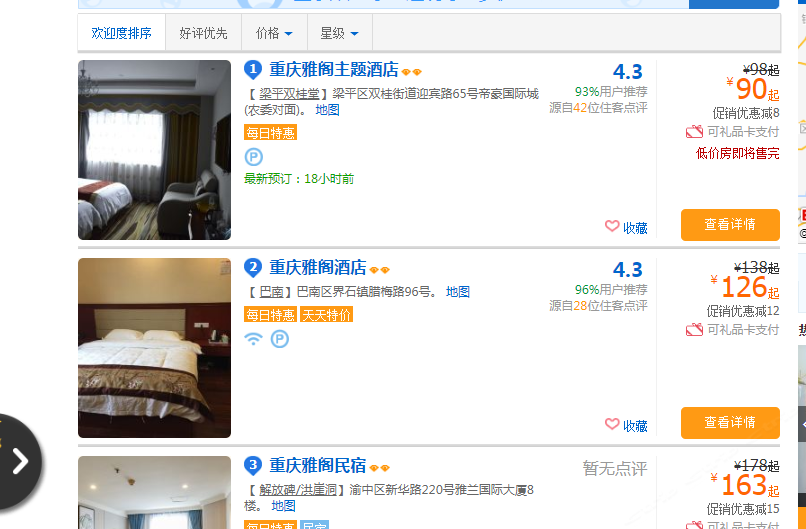Open the 解放碑/洪崖洞 area link
The height and width of the screenshot is (529, 806).
click(x=301, y=490)
